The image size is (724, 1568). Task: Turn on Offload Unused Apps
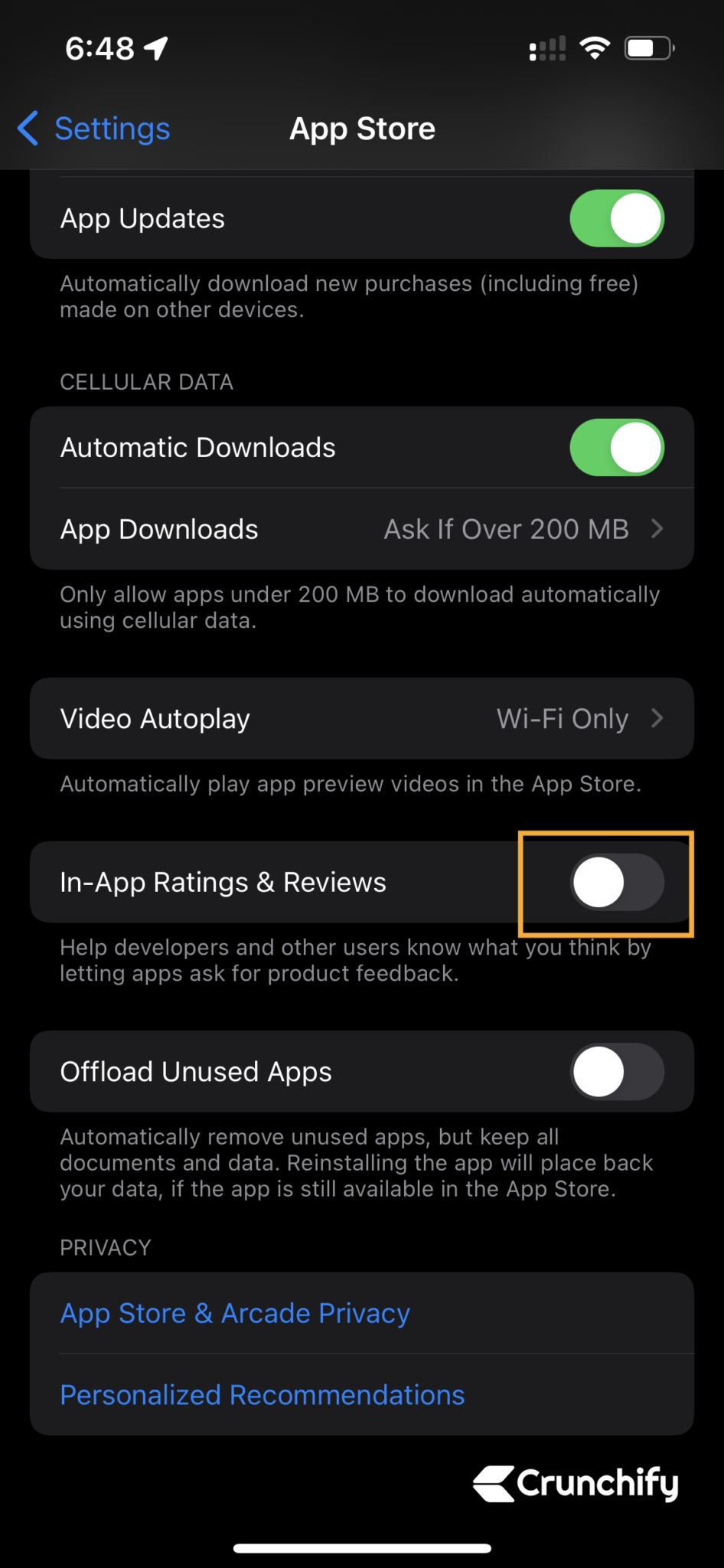click(x=617, y=1072)
